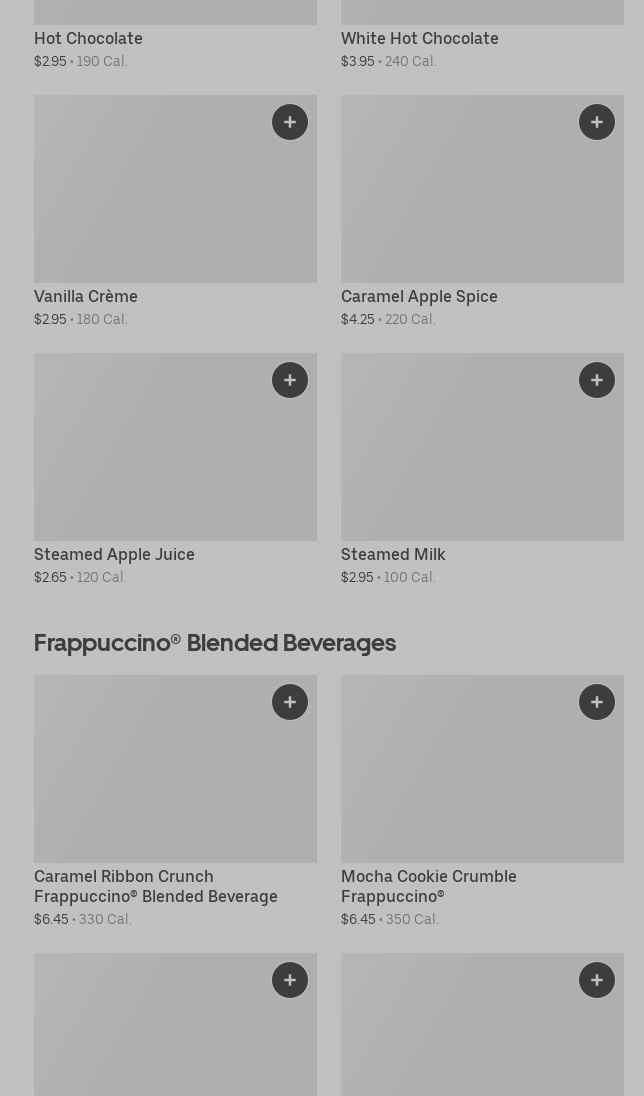This screenshot has height=1096, width=644.
Task: Add Caramel Apple Spice to the order
Action: pos(597,122)
